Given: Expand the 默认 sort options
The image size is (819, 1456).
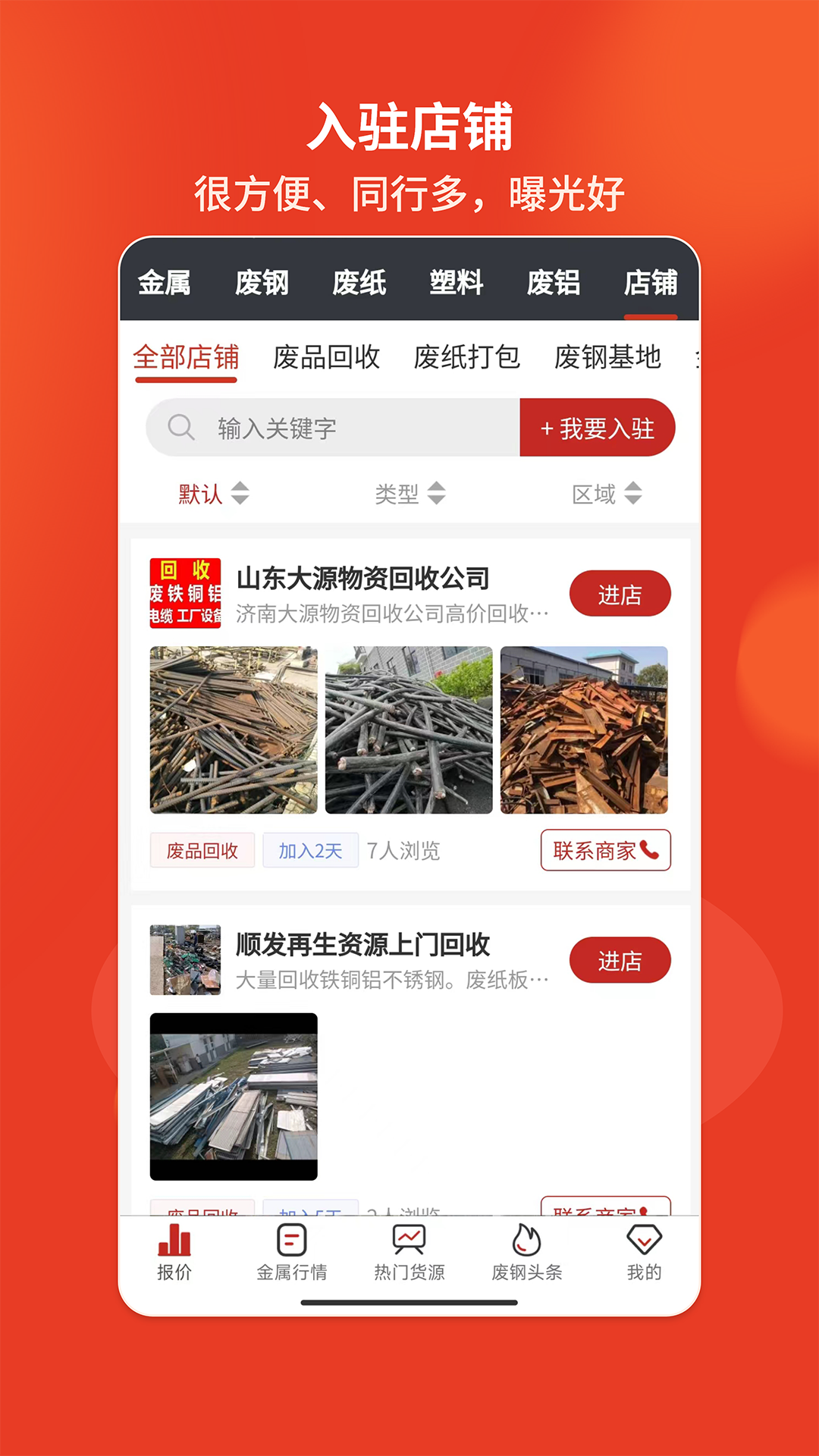Looking at the screenshot, I should 215,494.
